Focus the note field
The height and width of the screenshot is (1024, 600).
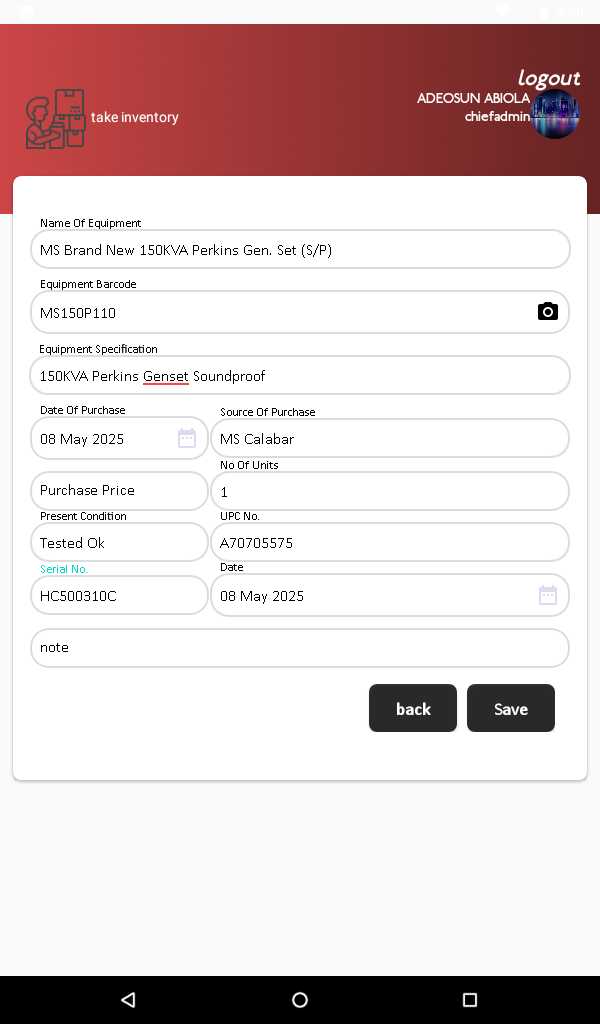pos(300,648)
